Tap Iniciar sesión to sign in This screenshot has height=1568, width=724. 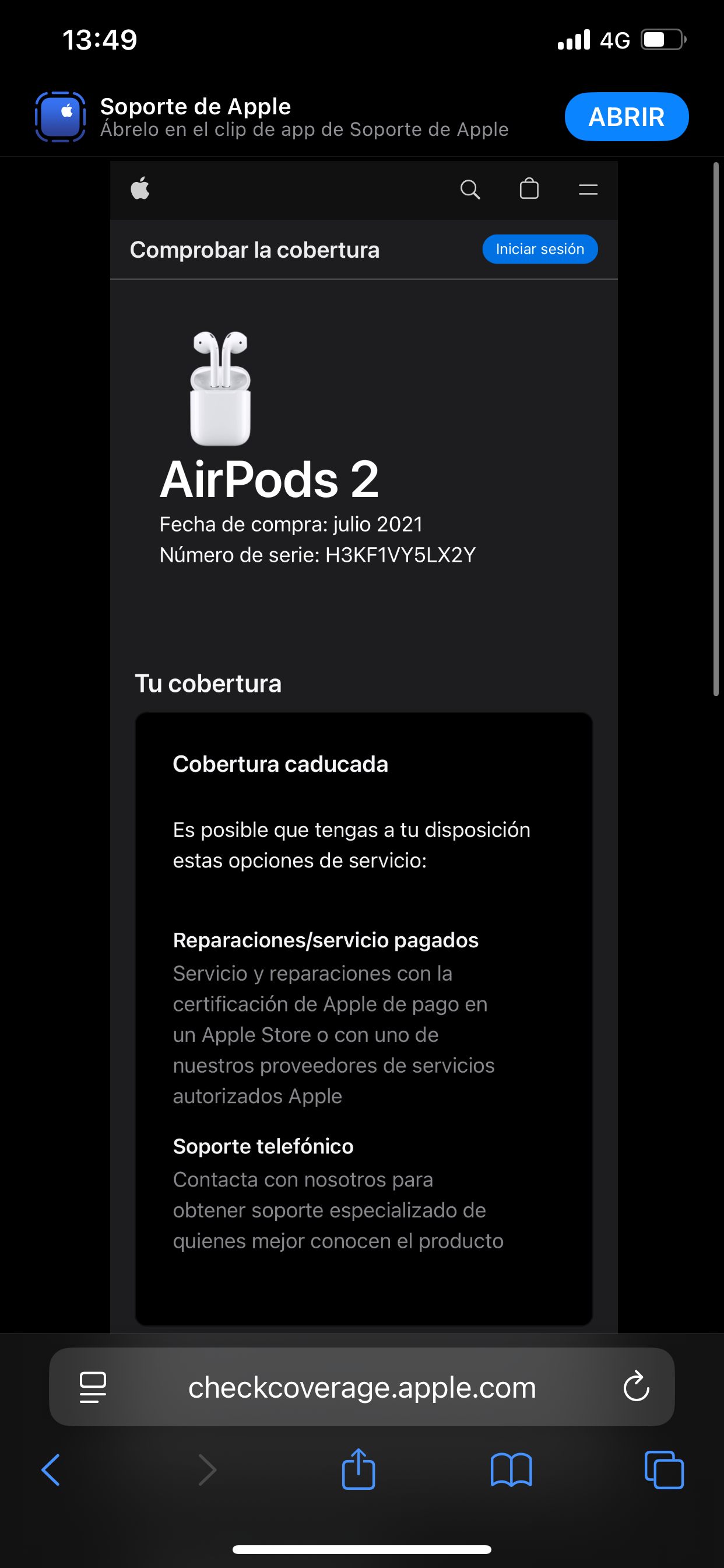(540, 249)
